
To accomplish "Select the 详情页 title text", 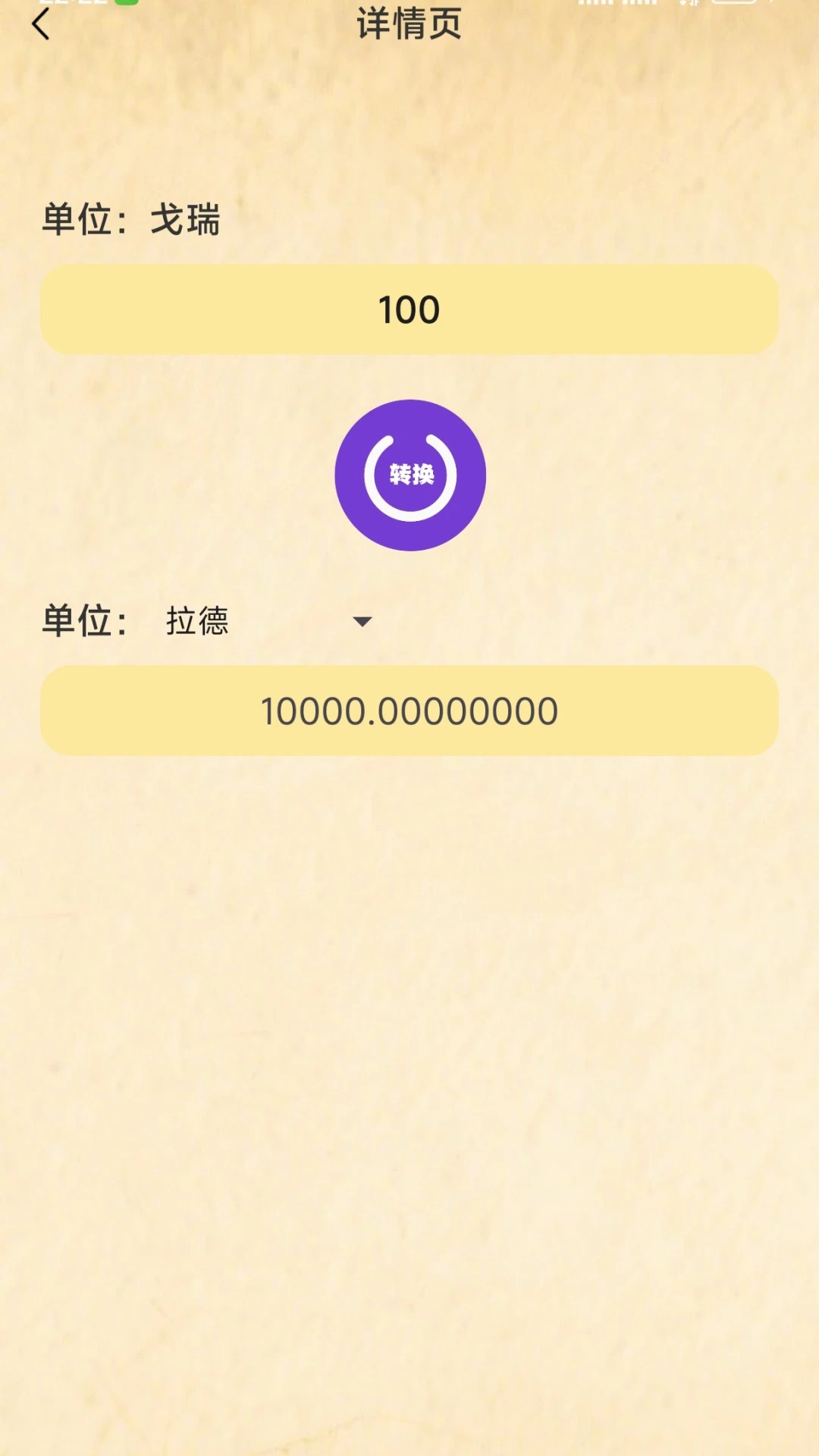I will tap(409, 24).
